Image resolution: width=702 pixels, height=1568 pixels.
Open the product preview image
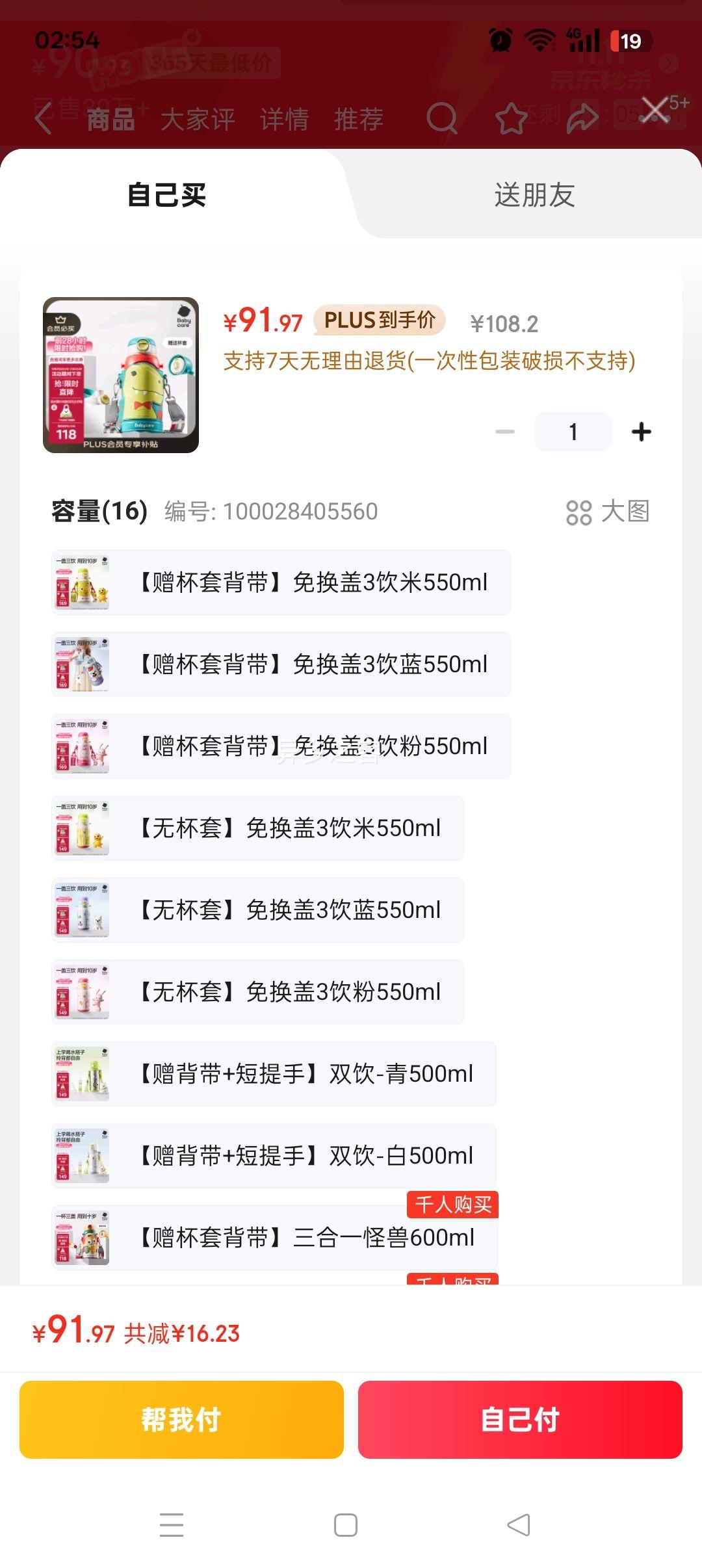pos(121,375)
